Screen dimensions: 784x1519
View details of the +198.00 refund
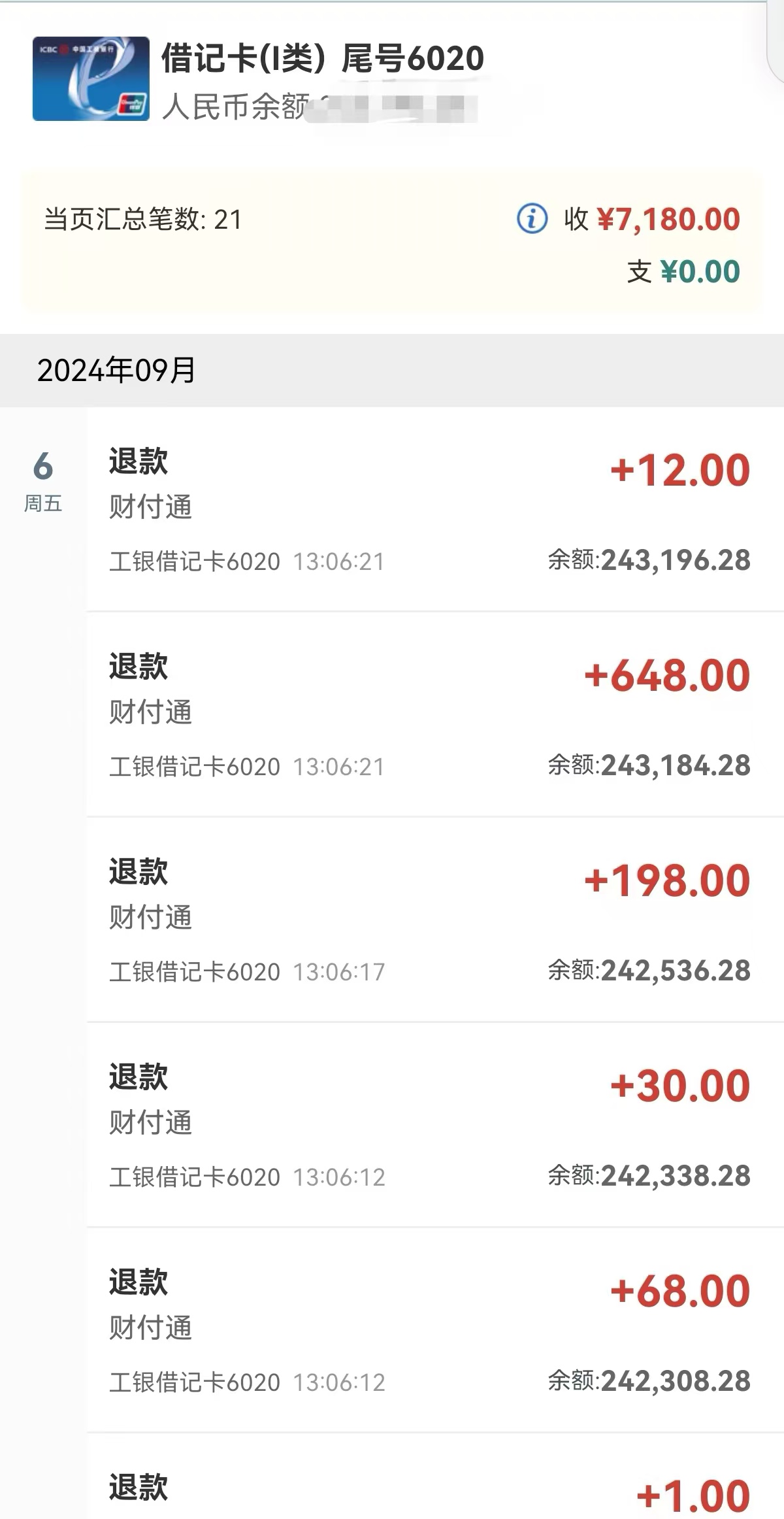point(435,920)
